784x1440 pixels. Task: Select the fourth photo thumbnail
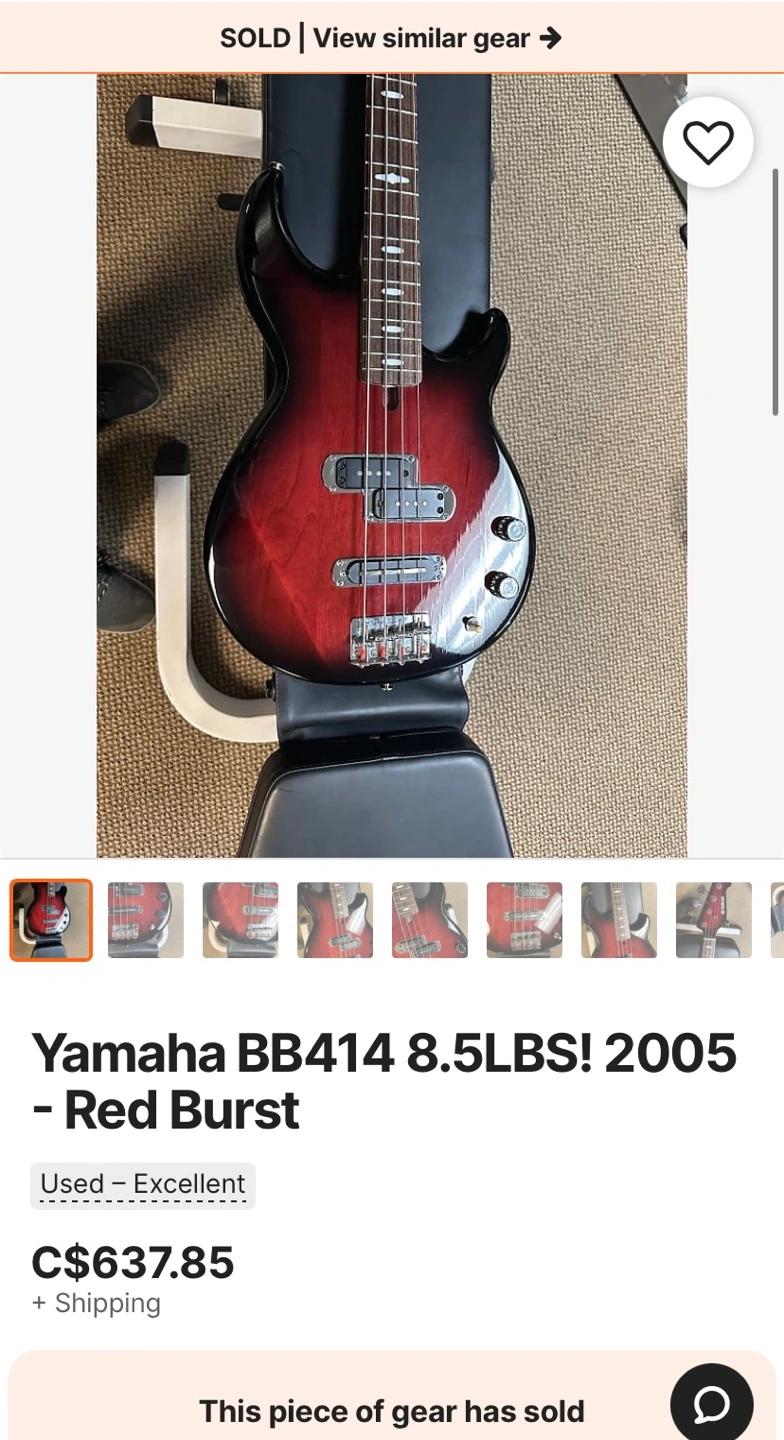click(x=335, y=920)
